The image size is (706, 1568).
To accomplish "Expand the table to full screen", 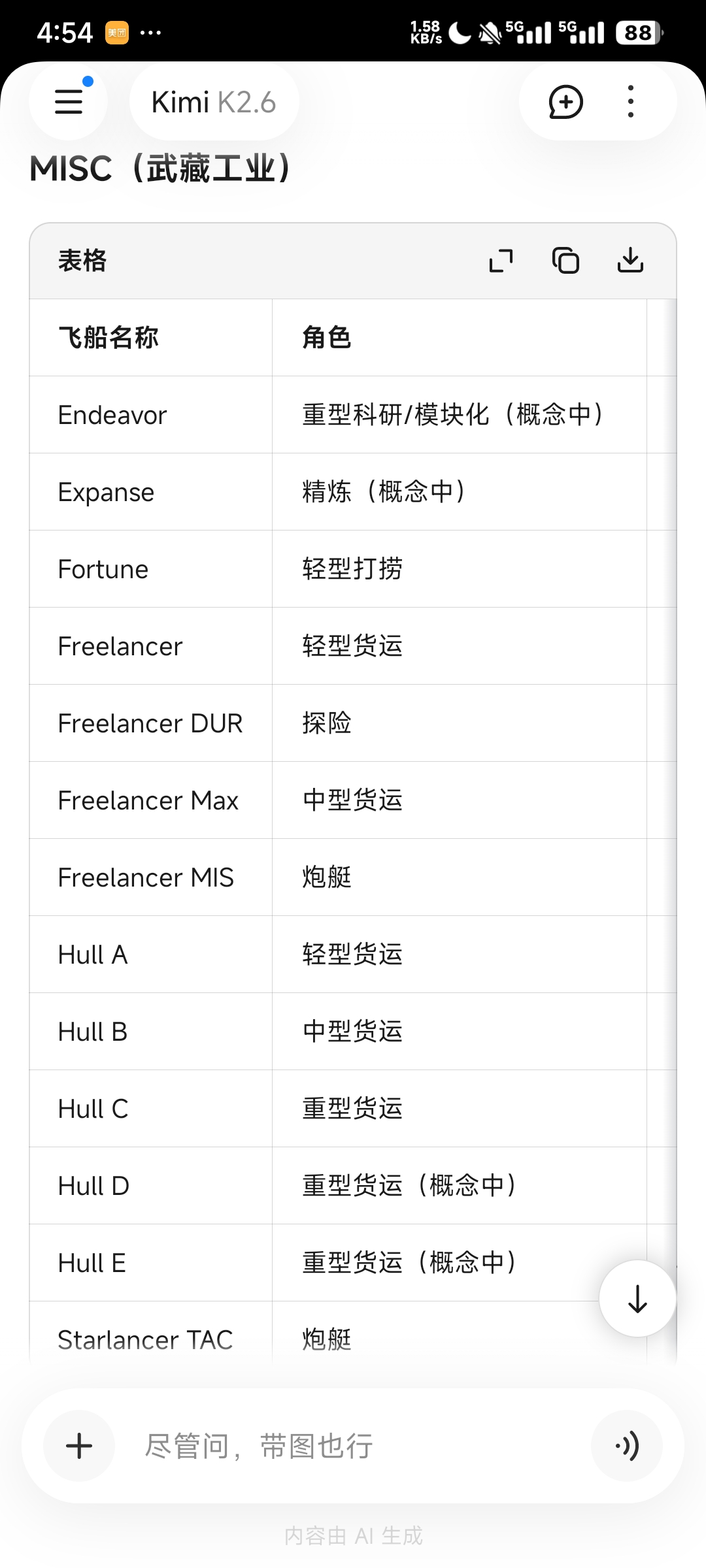I will tap(501, 261).
